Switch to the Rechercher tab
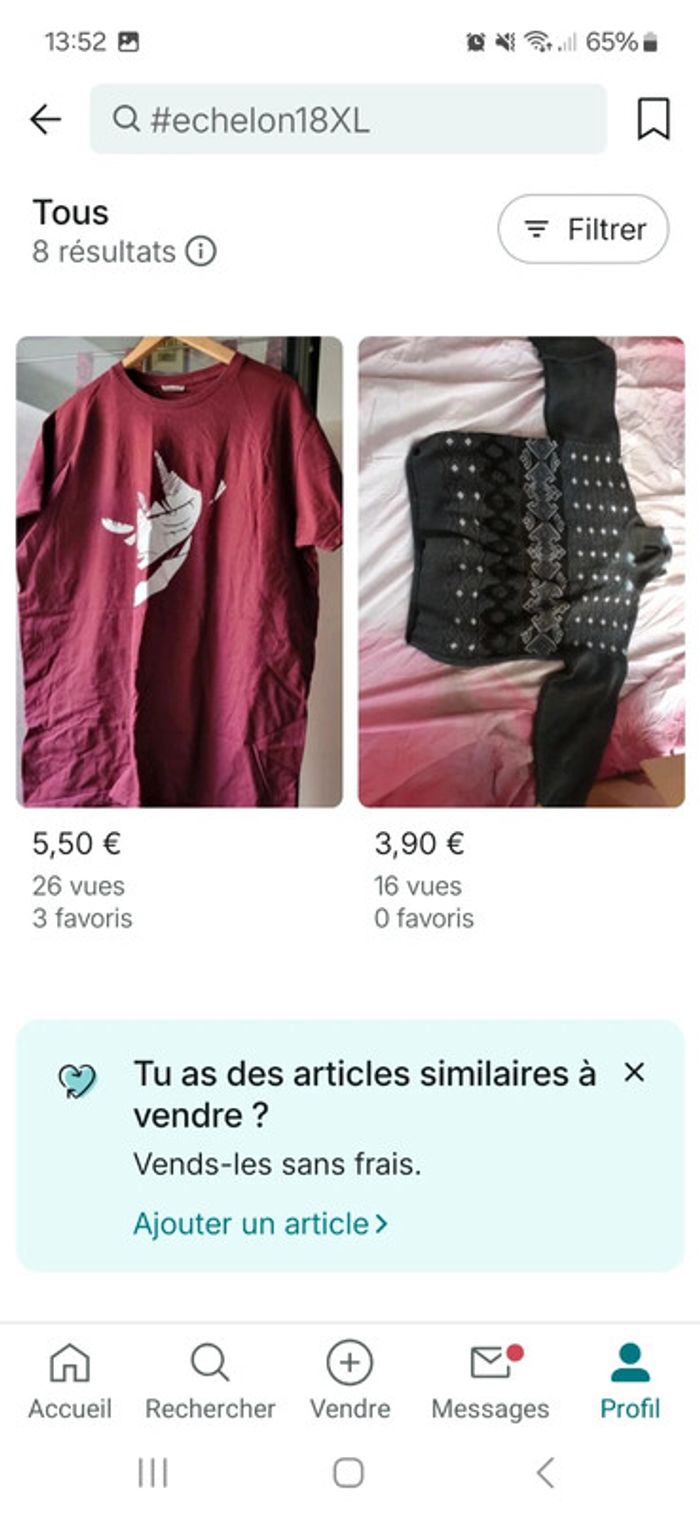Viewport: 700px width, 1518px height. click(210, 1381)
